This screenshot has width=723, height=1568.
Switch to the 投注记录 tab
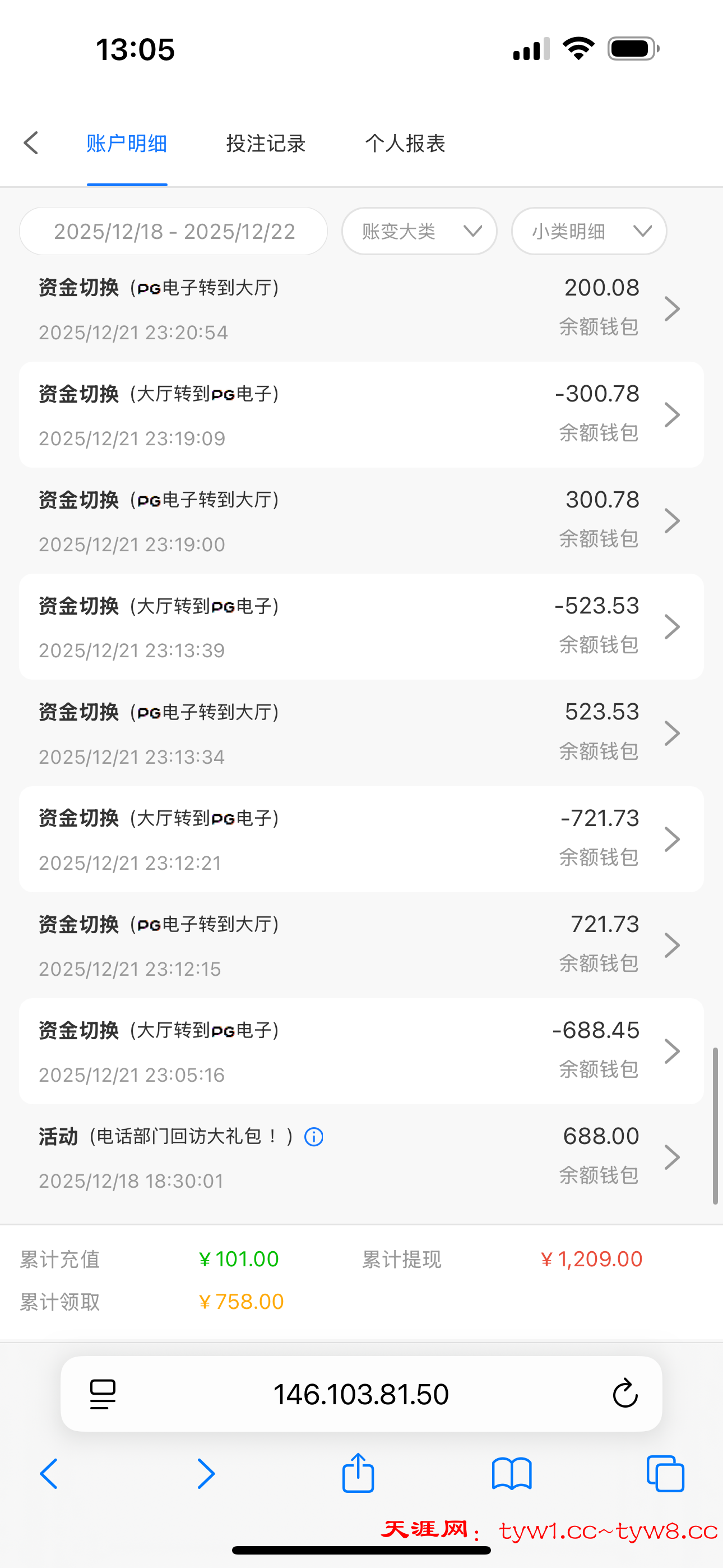point(266,144)
